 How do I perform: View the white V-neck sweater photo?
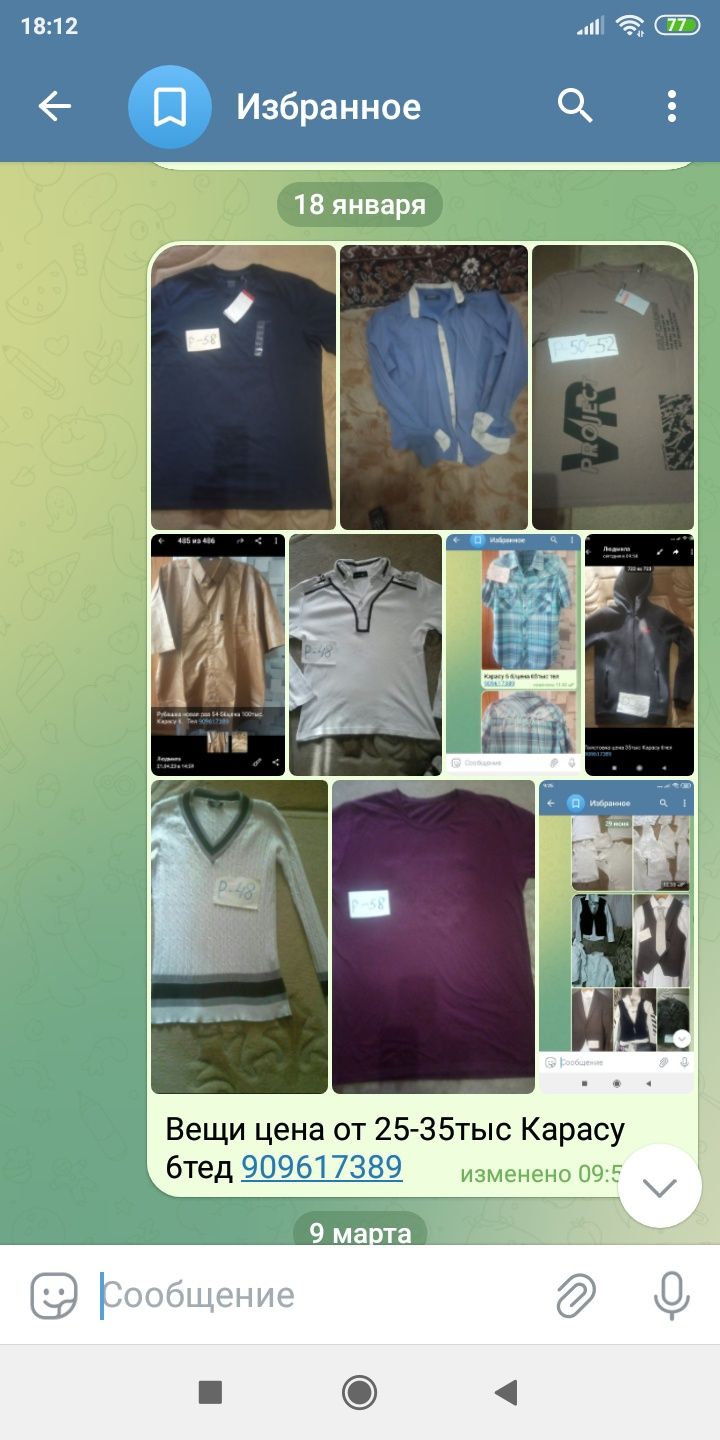(239, 936)
